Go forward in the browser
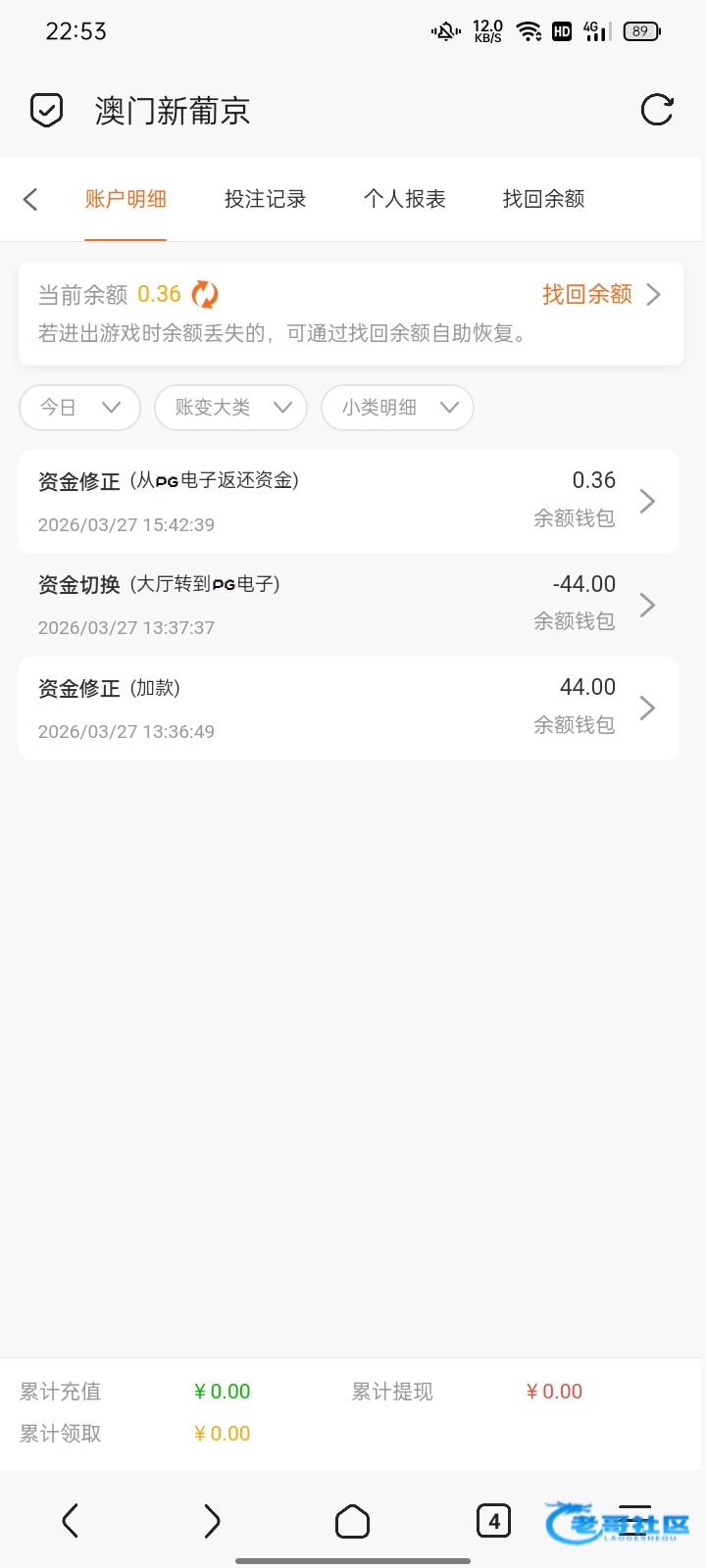 (212, 1521)
